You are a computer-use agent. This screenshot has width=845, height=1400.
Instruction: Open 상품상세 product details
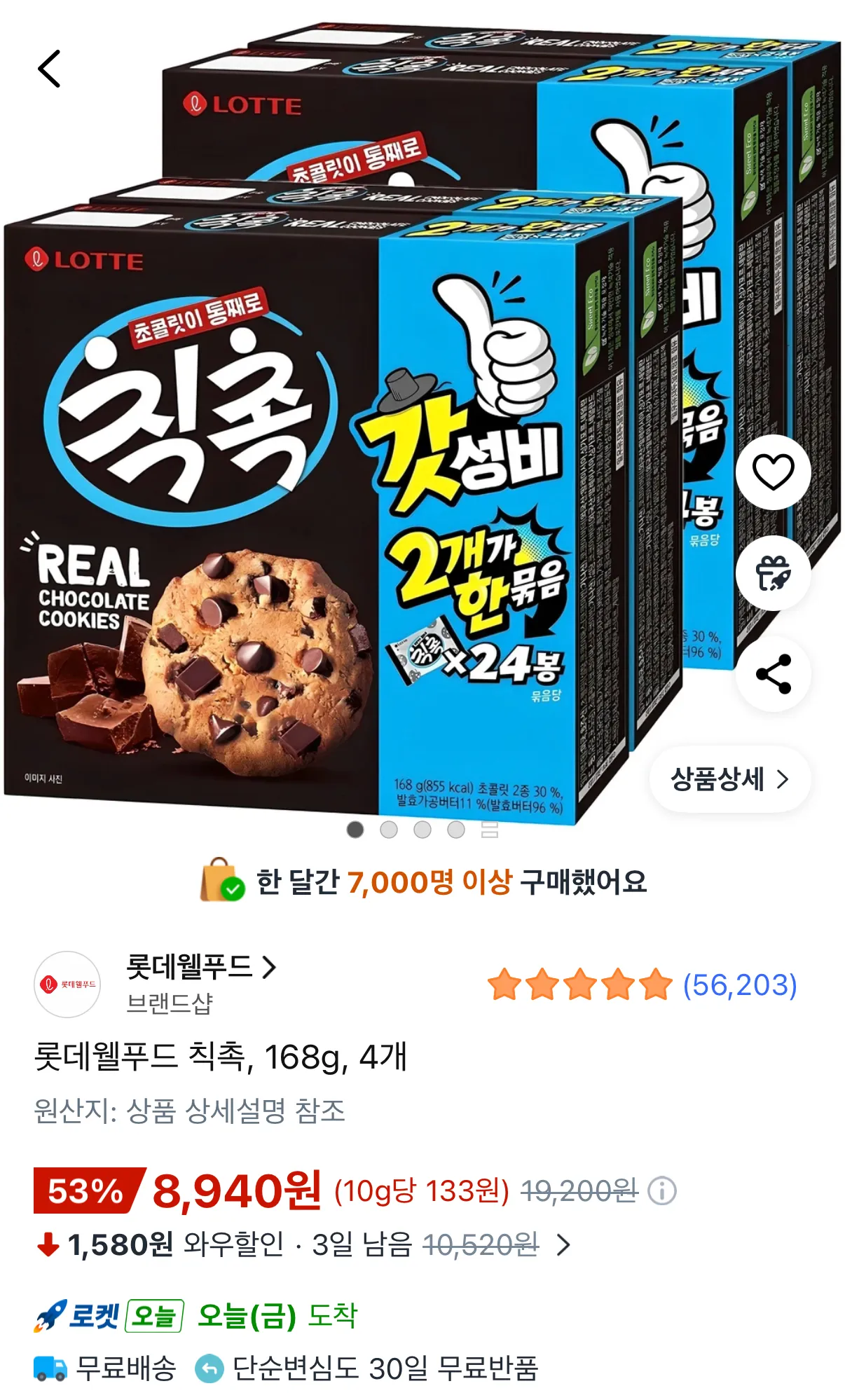[x=729, y=779]
